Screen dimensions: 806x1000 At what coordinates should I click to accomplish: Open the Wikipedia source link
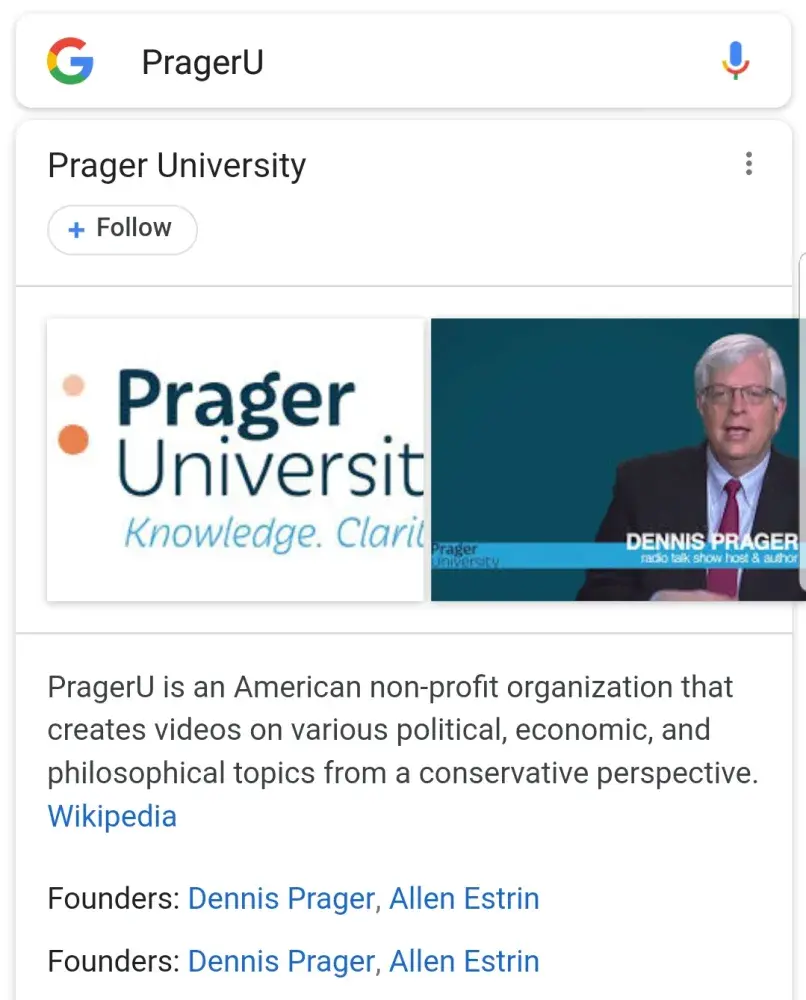(x=112, y=816)
